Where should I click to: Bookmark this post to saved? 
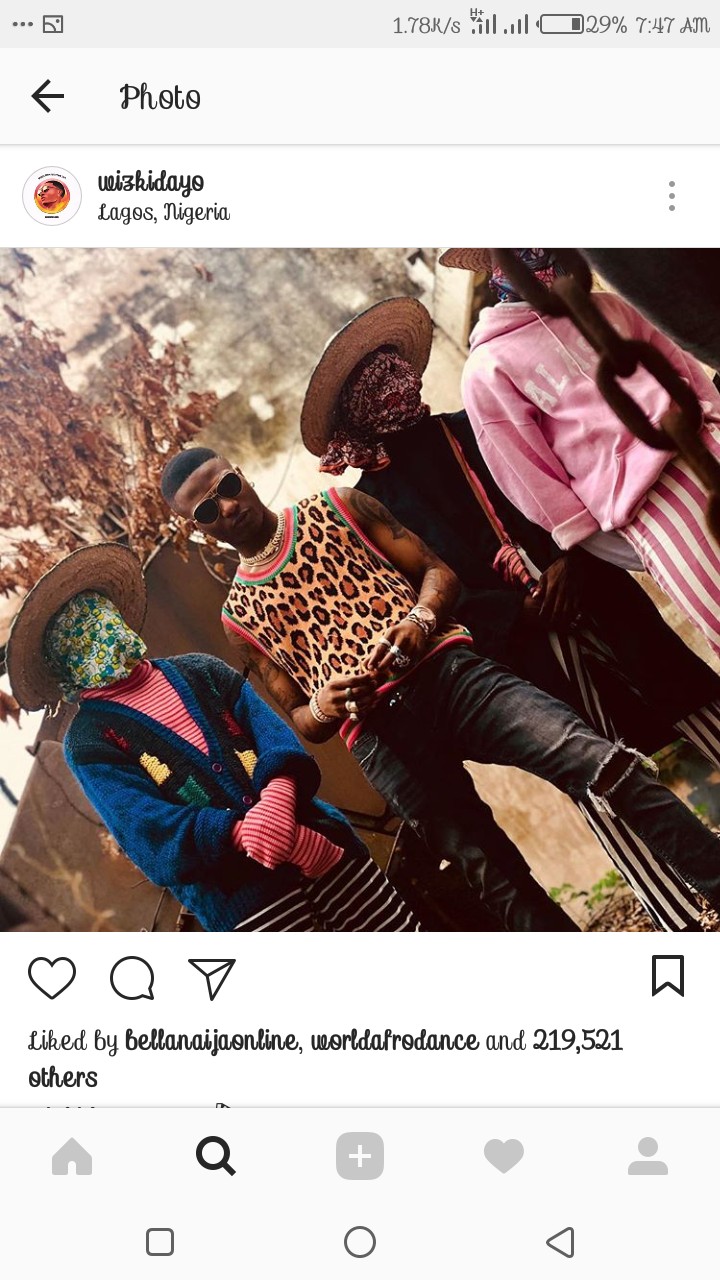point(667,976)
